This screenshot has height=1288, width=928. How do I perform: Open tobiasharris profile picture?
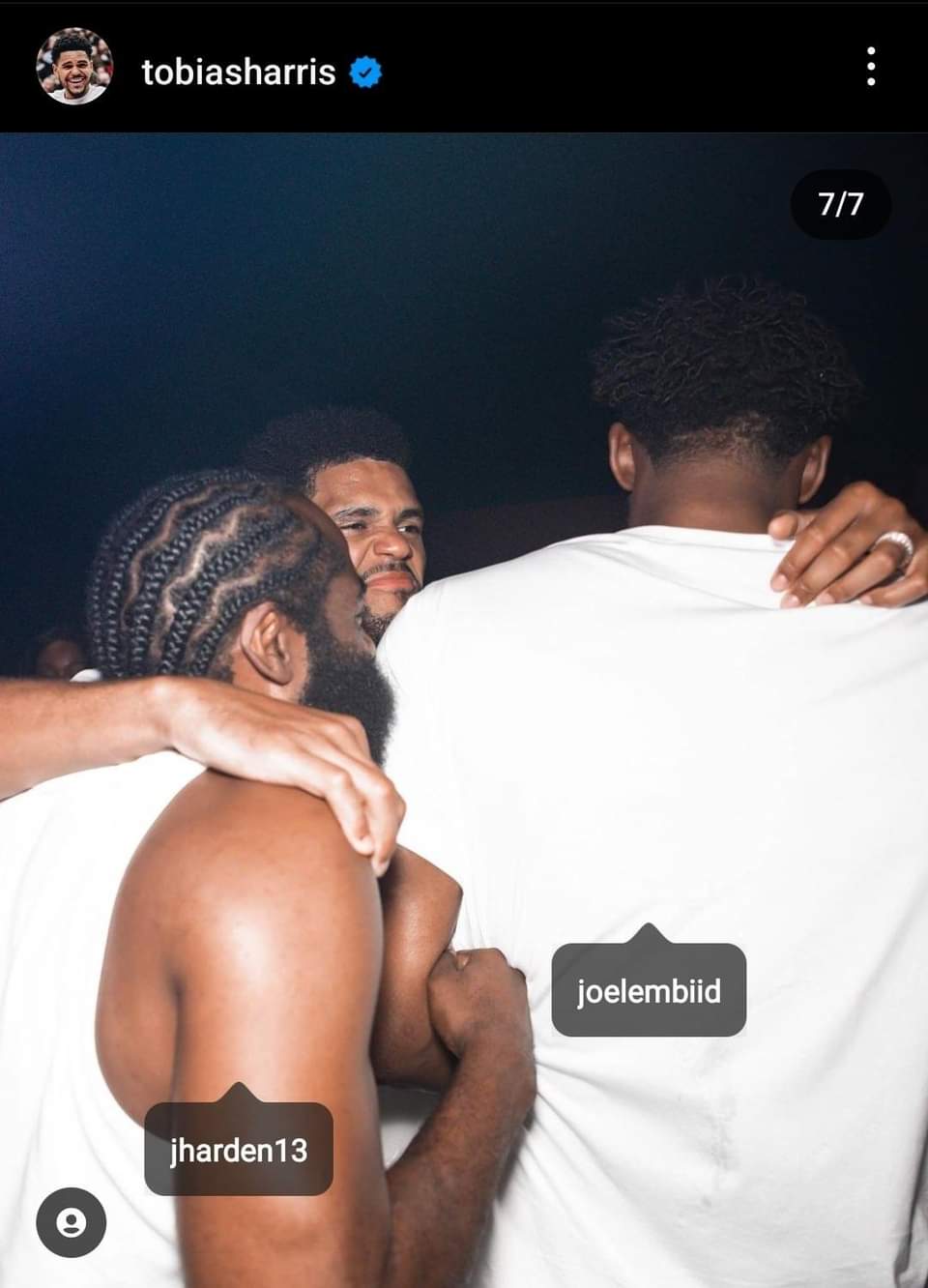click(x=74, y=67)
